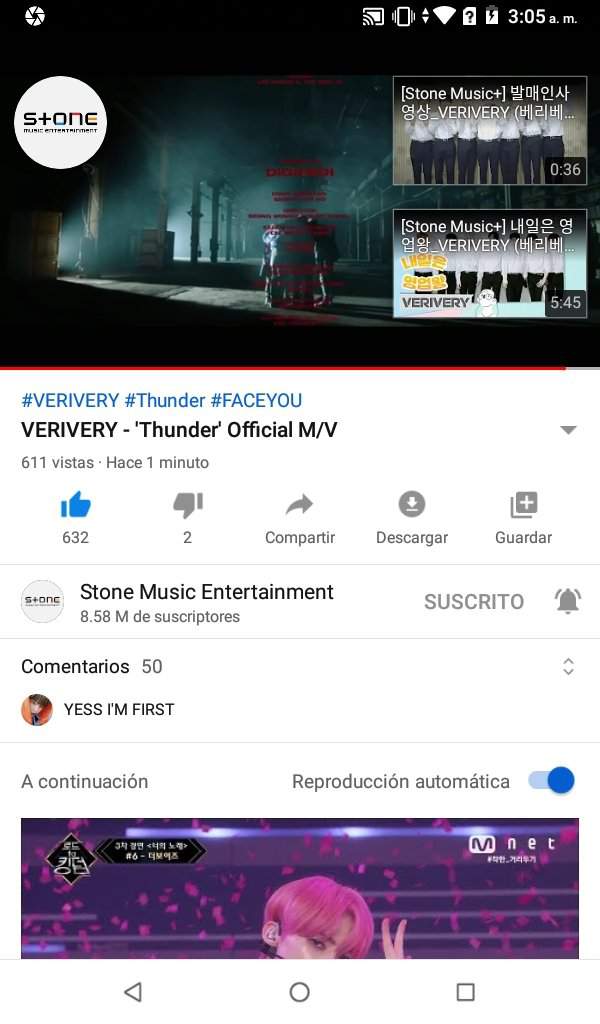Open the 0:36 suggested end-screen video
This screenshot has height=1024, width=600.
[x=489, y=131]
